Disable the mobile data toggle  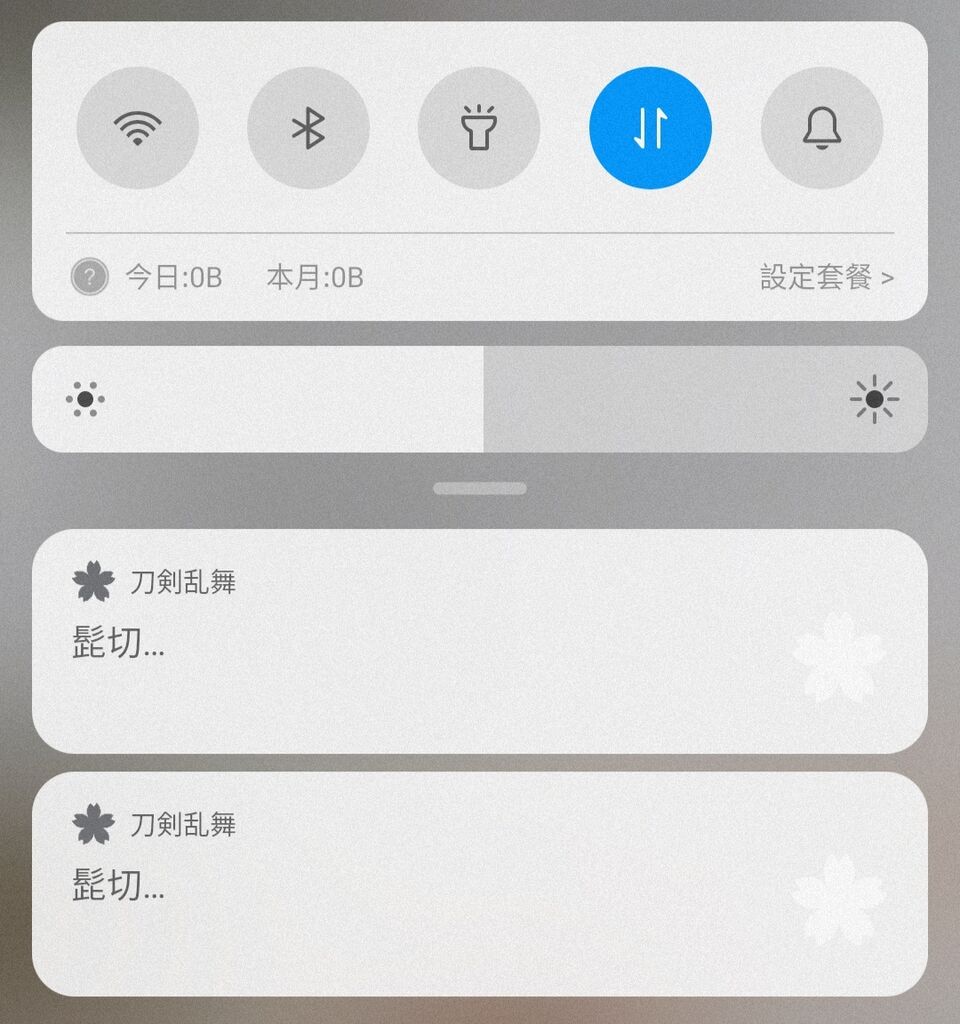click(650, 128)
